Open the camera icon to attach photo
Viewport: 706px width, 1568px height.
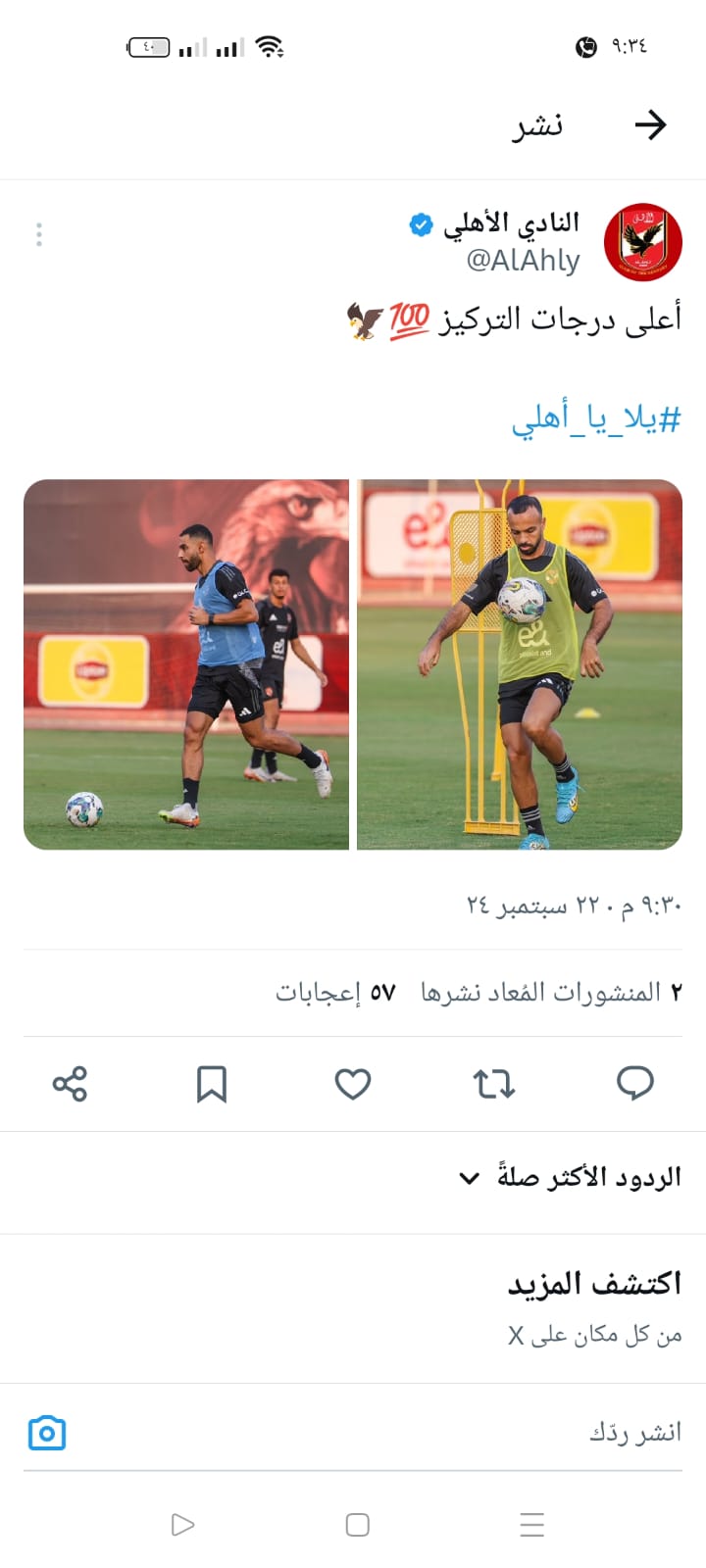(x=46, y=1433)
